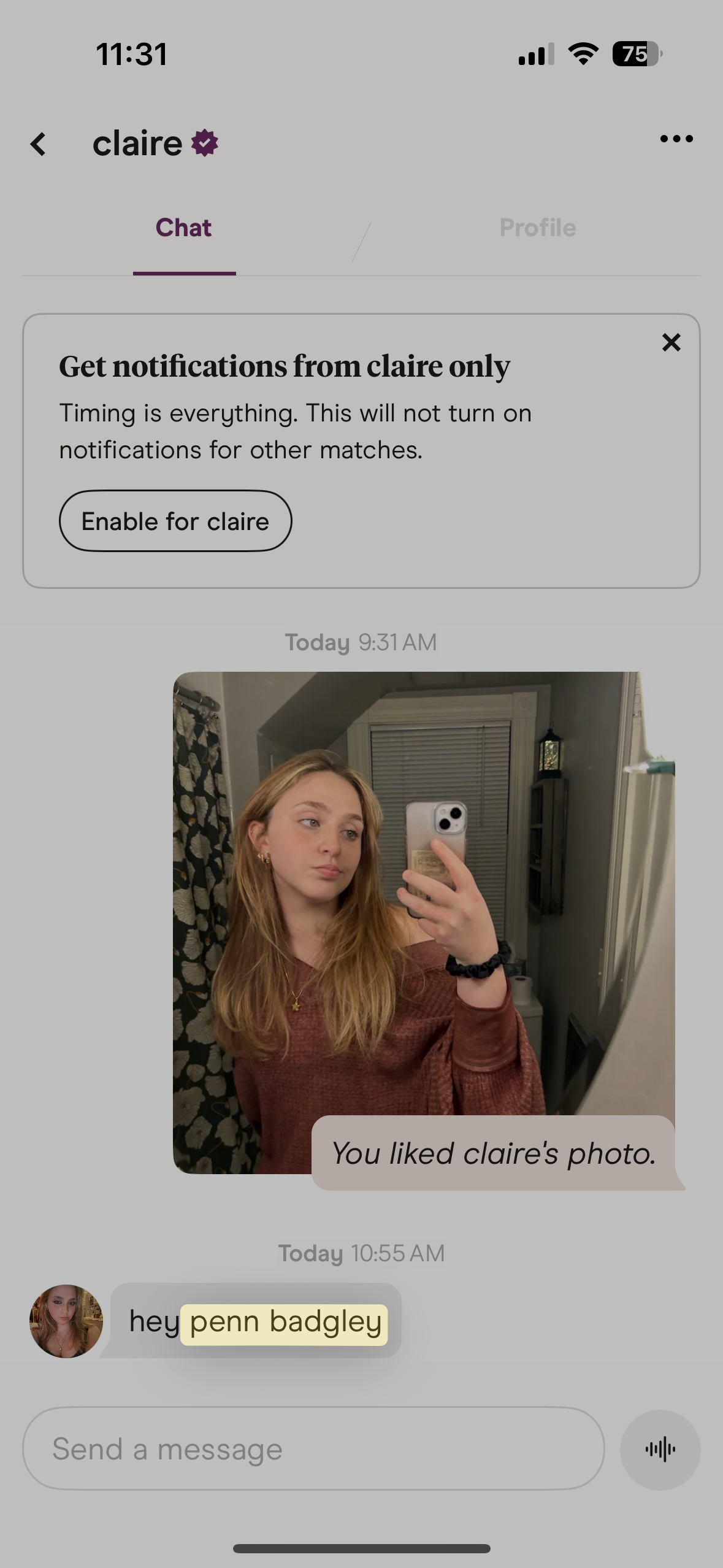
Task: Dismiss the notifications banner
Action: point(671,342)
